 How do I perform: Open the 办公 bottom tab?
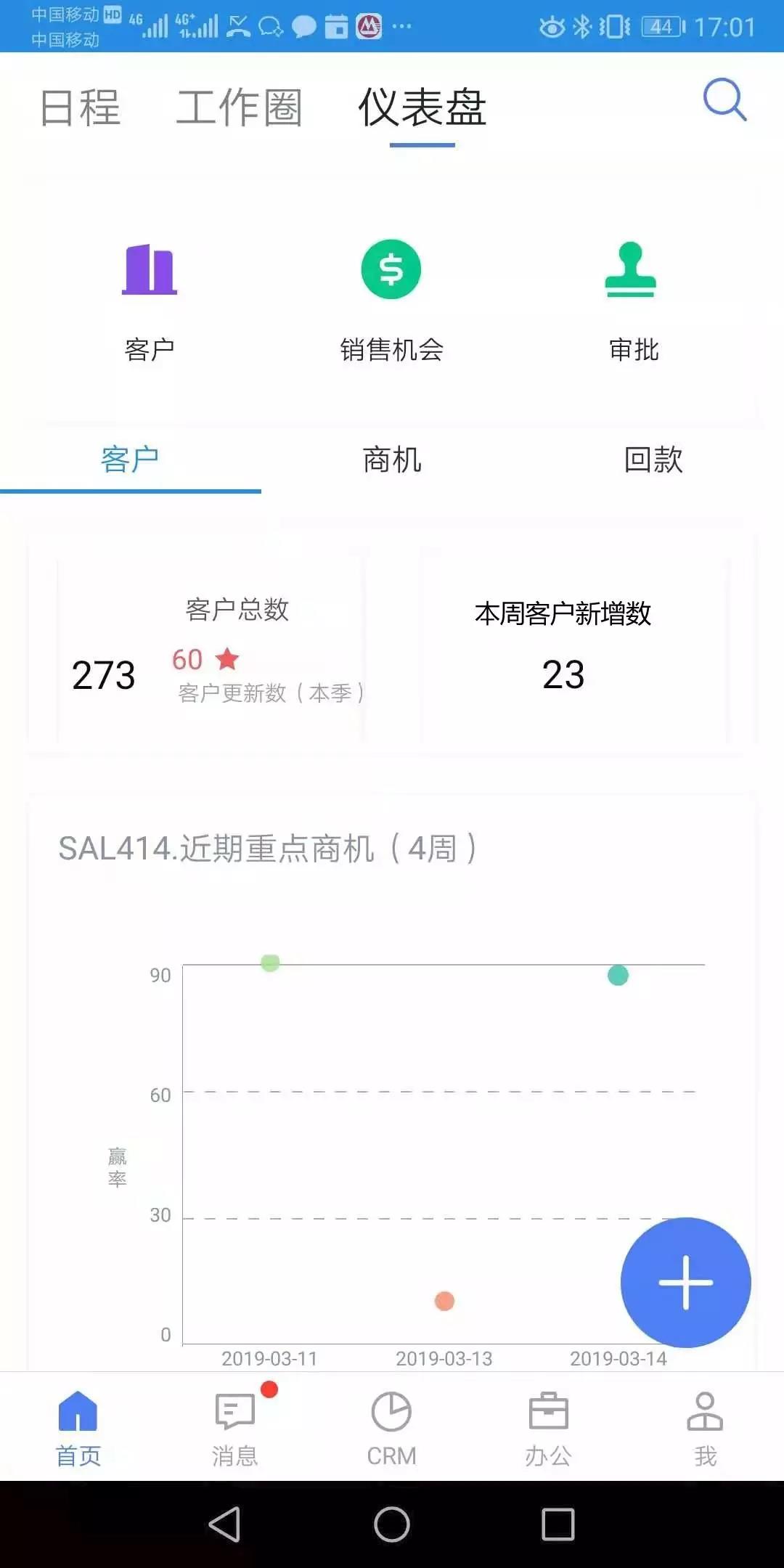pos(549,1427)
